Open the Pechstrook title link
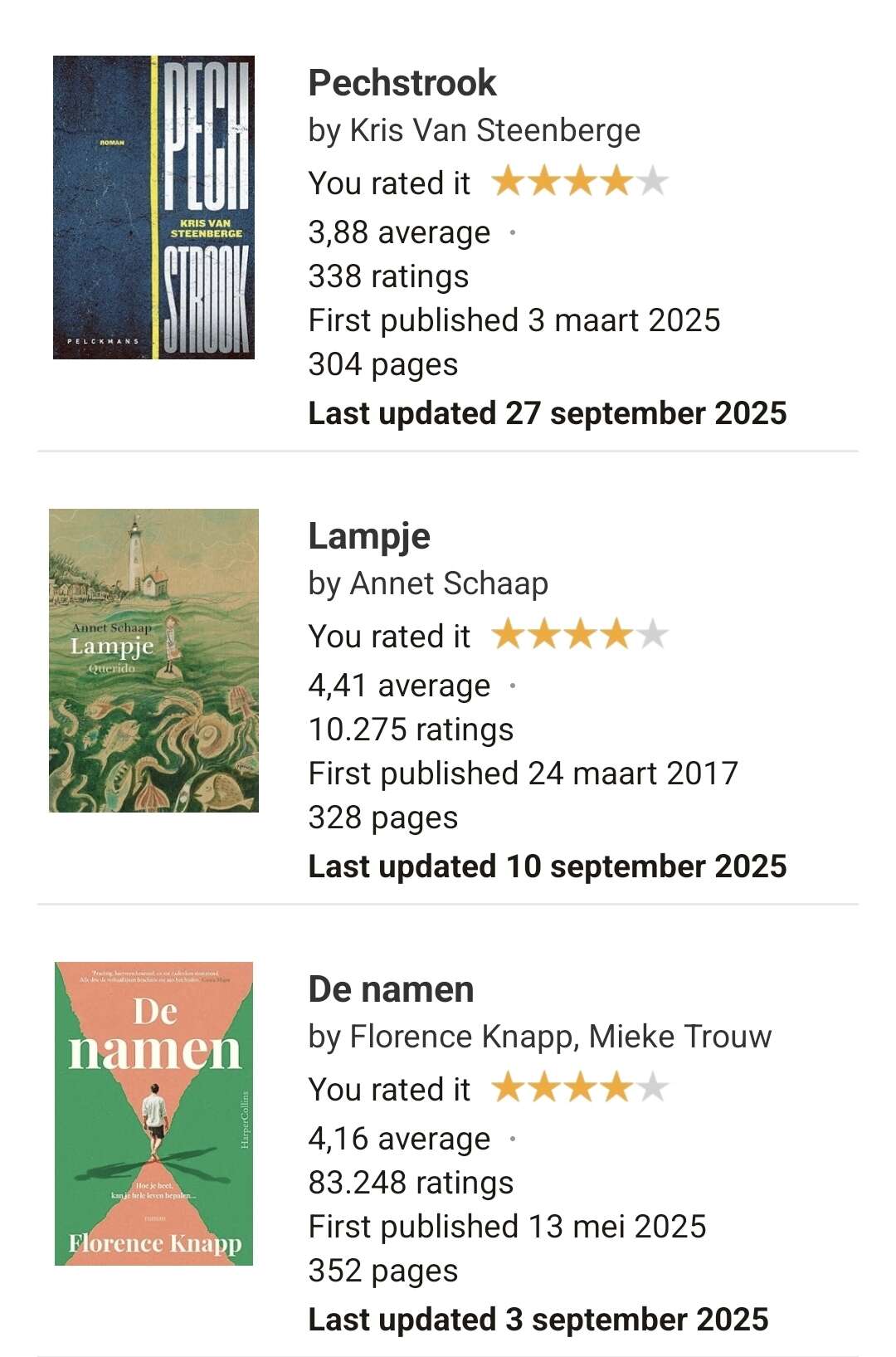896x1357 pixels. (x=402, y=83)
